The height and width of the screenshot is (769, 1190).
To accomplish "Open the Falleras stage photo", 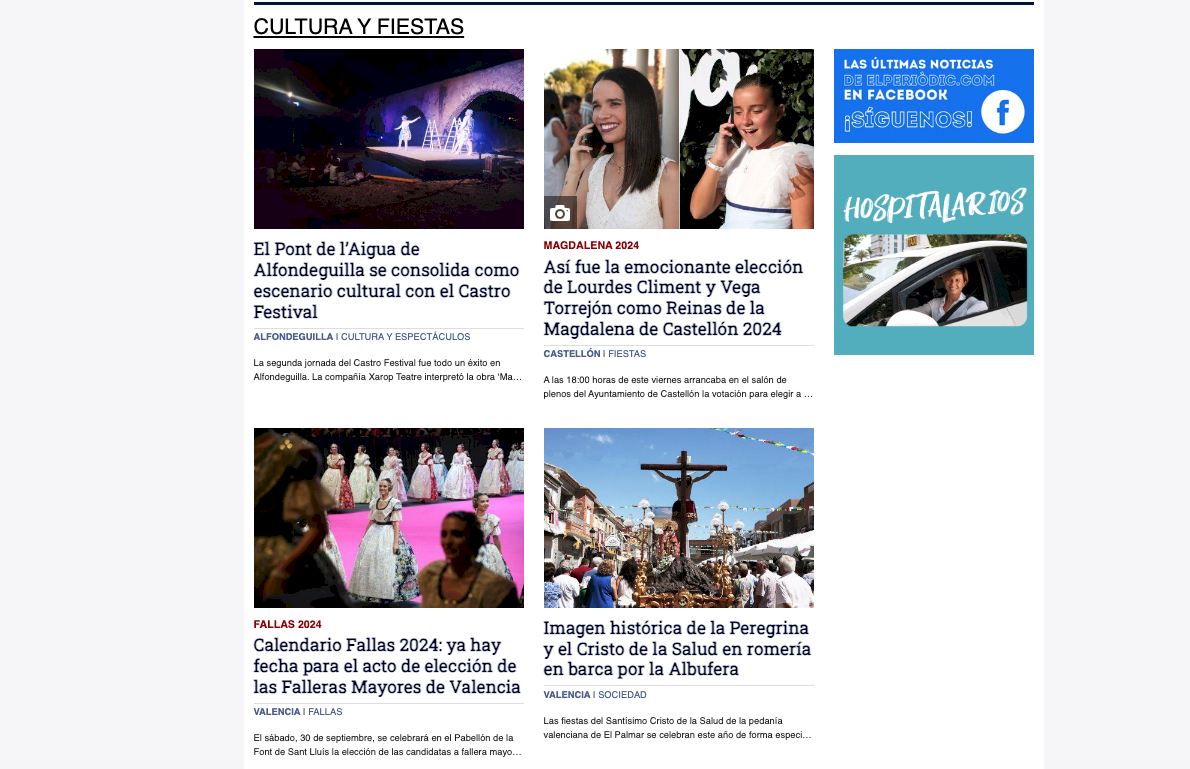I will point(388,518).
